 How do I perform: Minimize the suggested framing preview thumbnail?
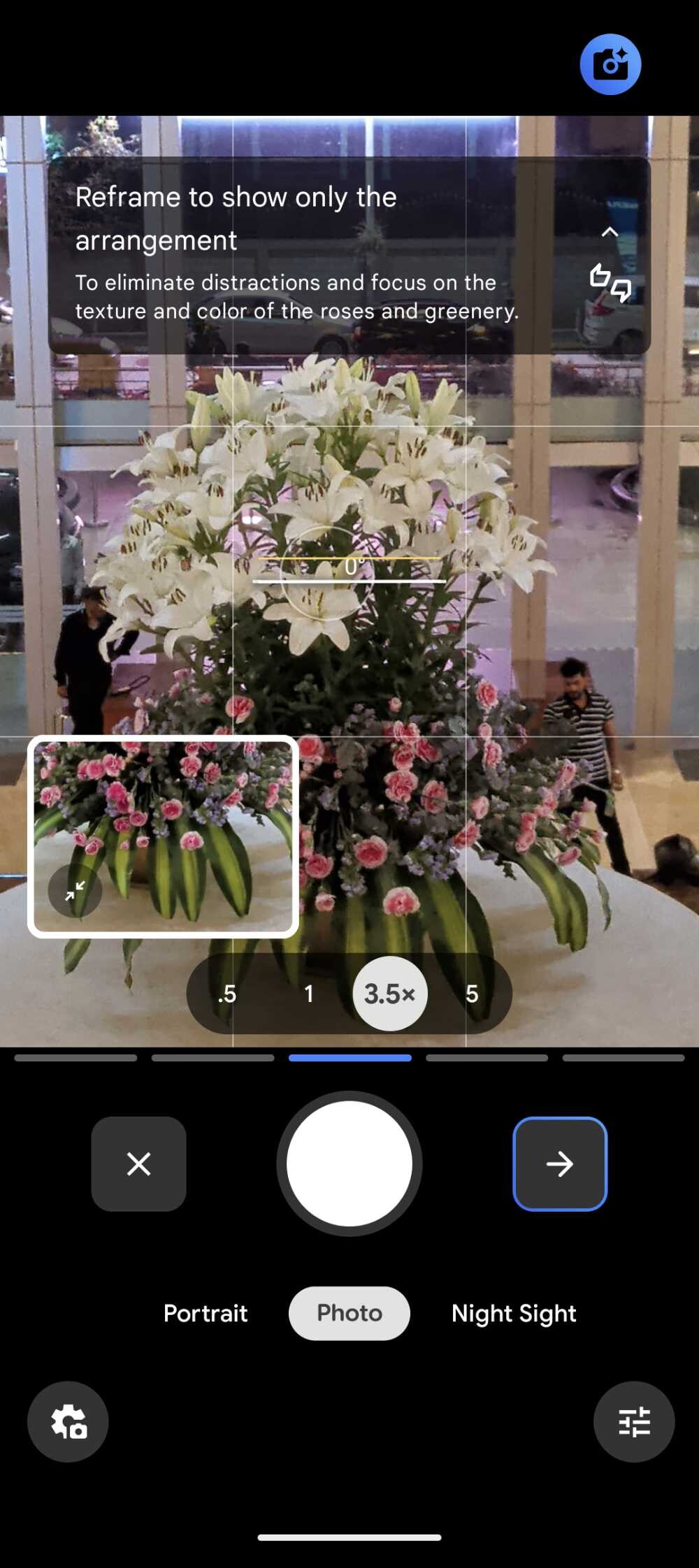click(x=75, y=890)
